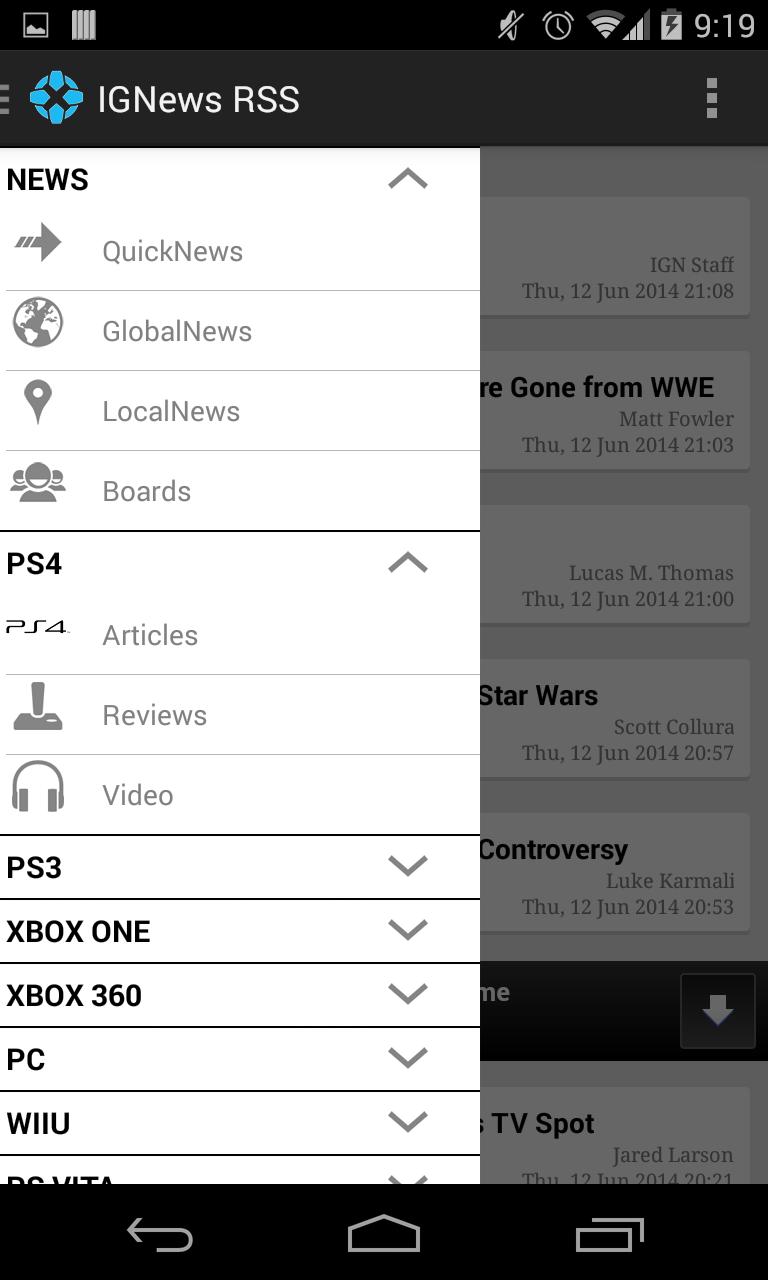This screenshot has width=768, height=1280.
Task: Select the PS4 Articles logo icon
Action: click(40, 628)
